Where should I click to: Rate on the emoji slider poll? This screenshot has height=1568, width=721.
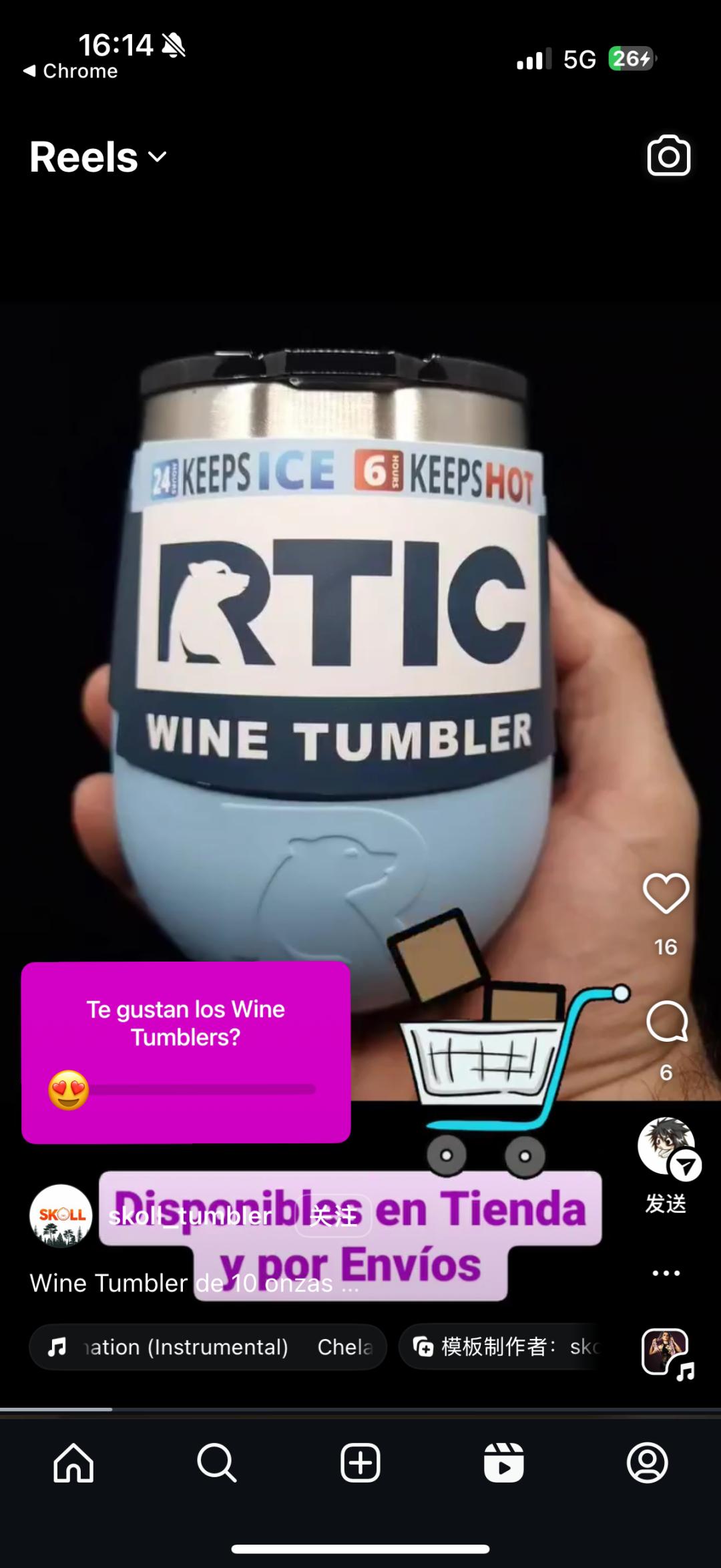[69, 1090]
